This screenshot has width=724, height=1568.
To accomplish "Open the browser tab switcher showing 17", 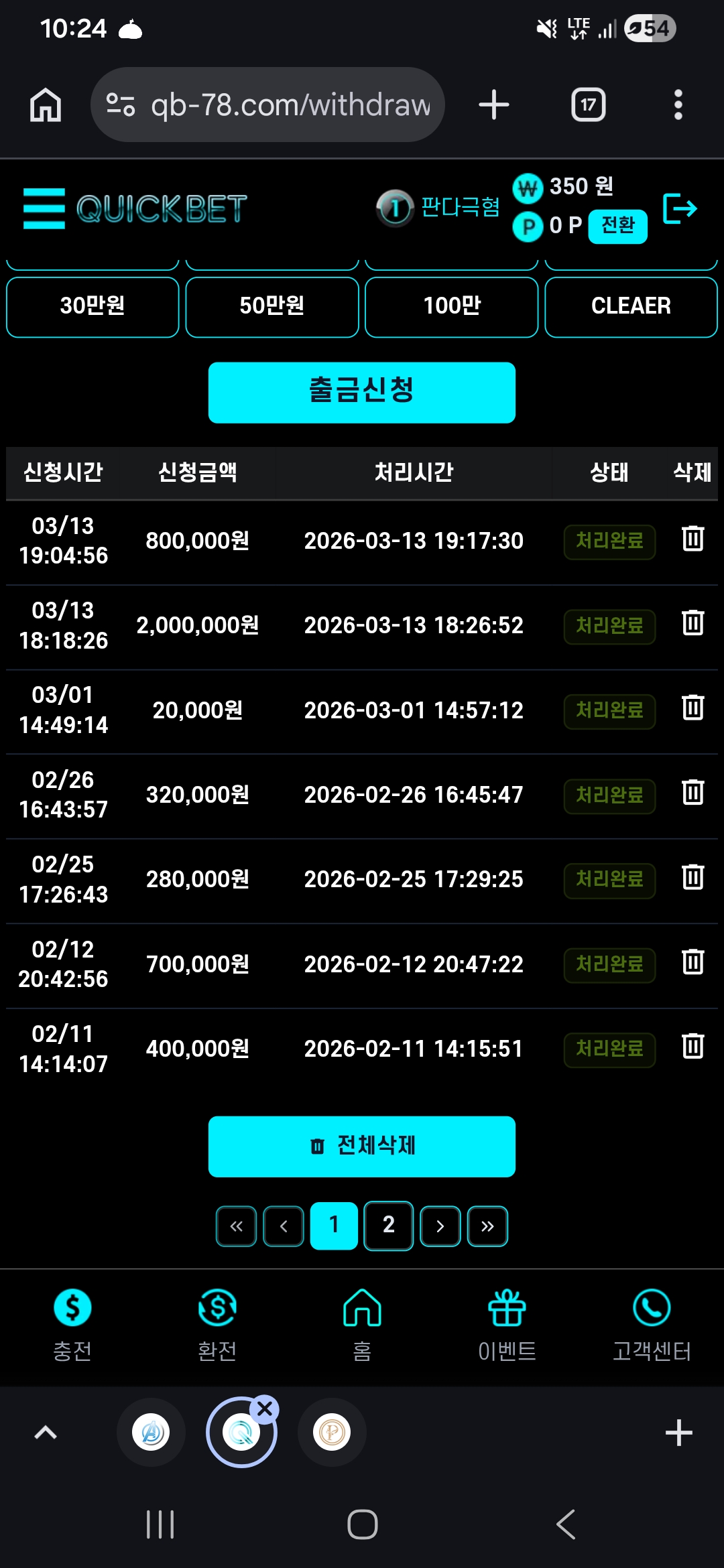I will [588, 105].
